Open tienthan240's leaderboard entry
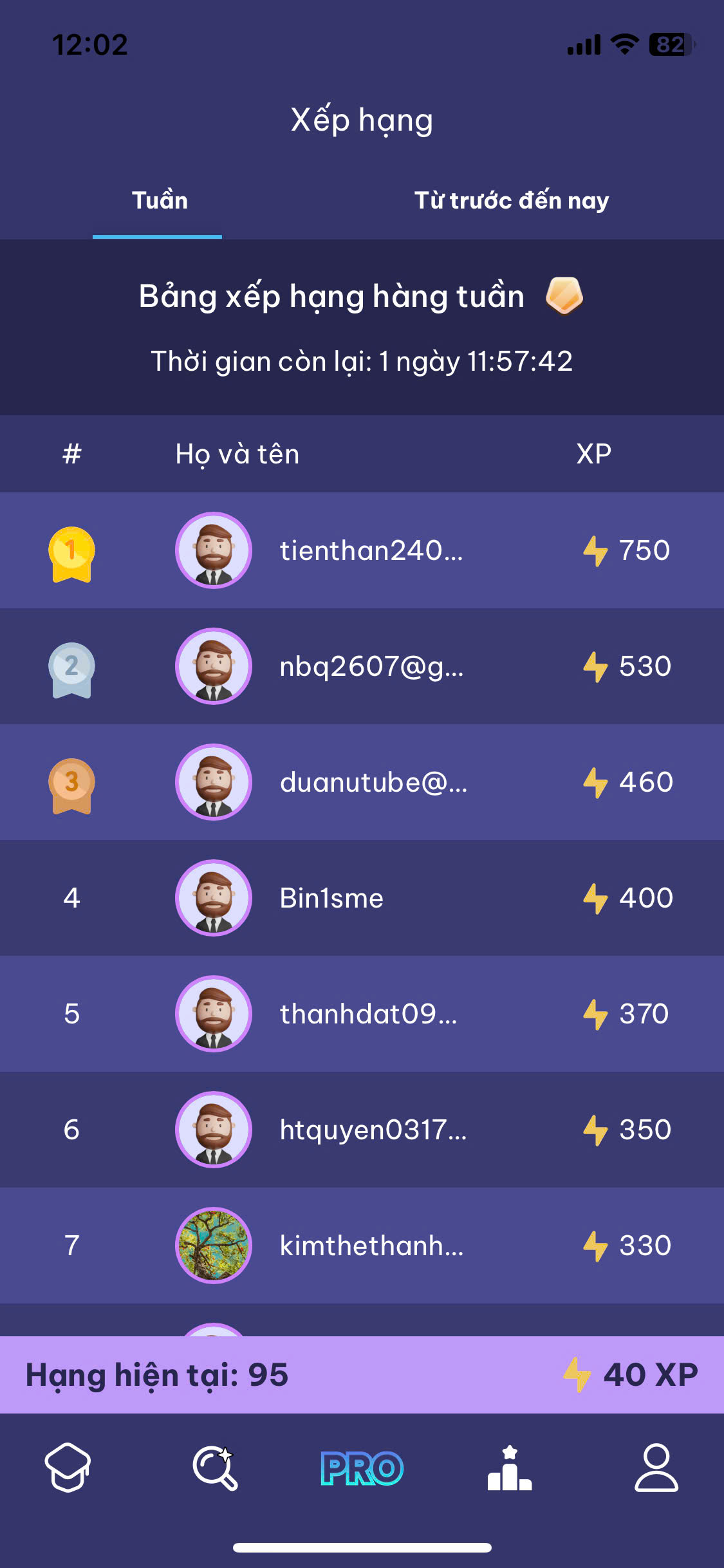 click(x=362, y=550)
